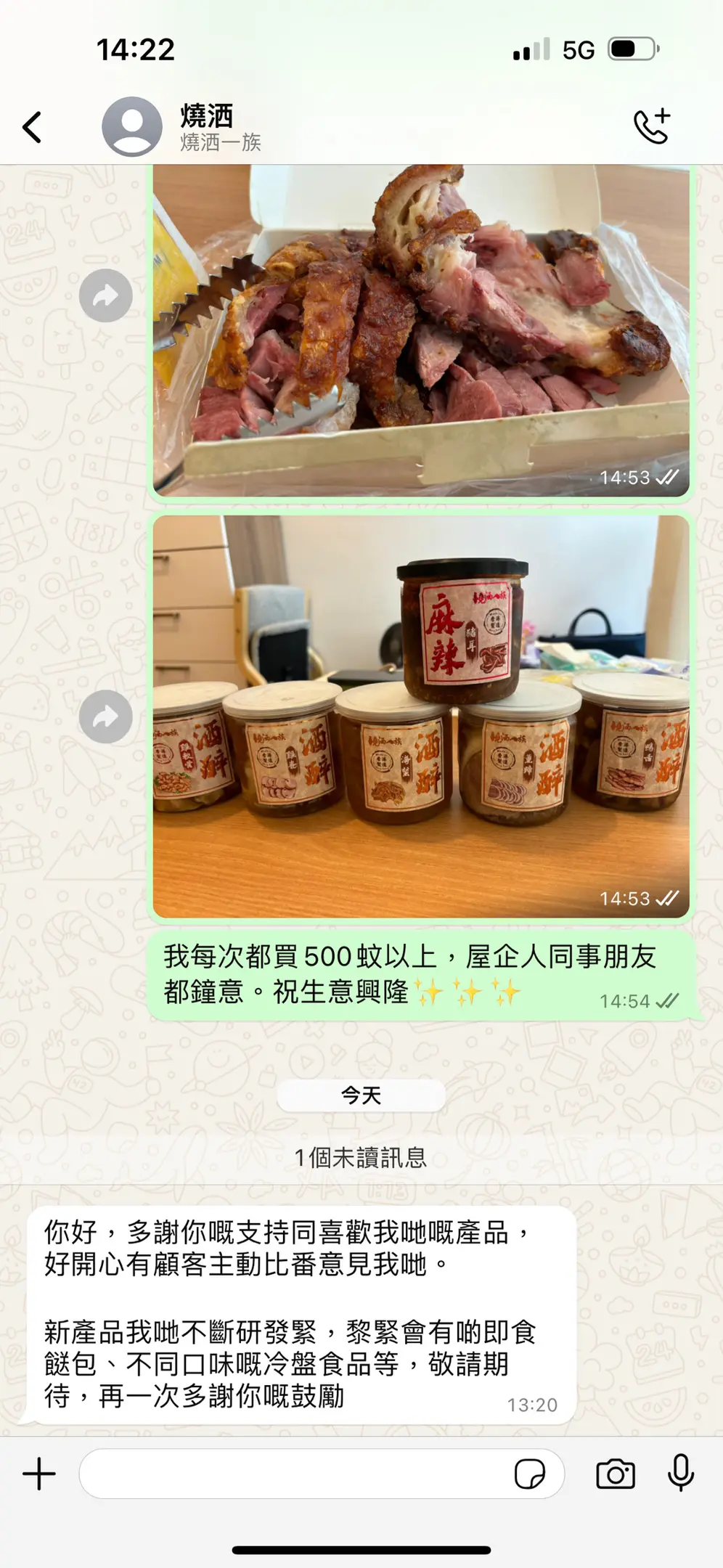The height and width of the screenshot is (1568, 723).
Task: Open the 麻辣 jars photo
Action: coord(421,716)
